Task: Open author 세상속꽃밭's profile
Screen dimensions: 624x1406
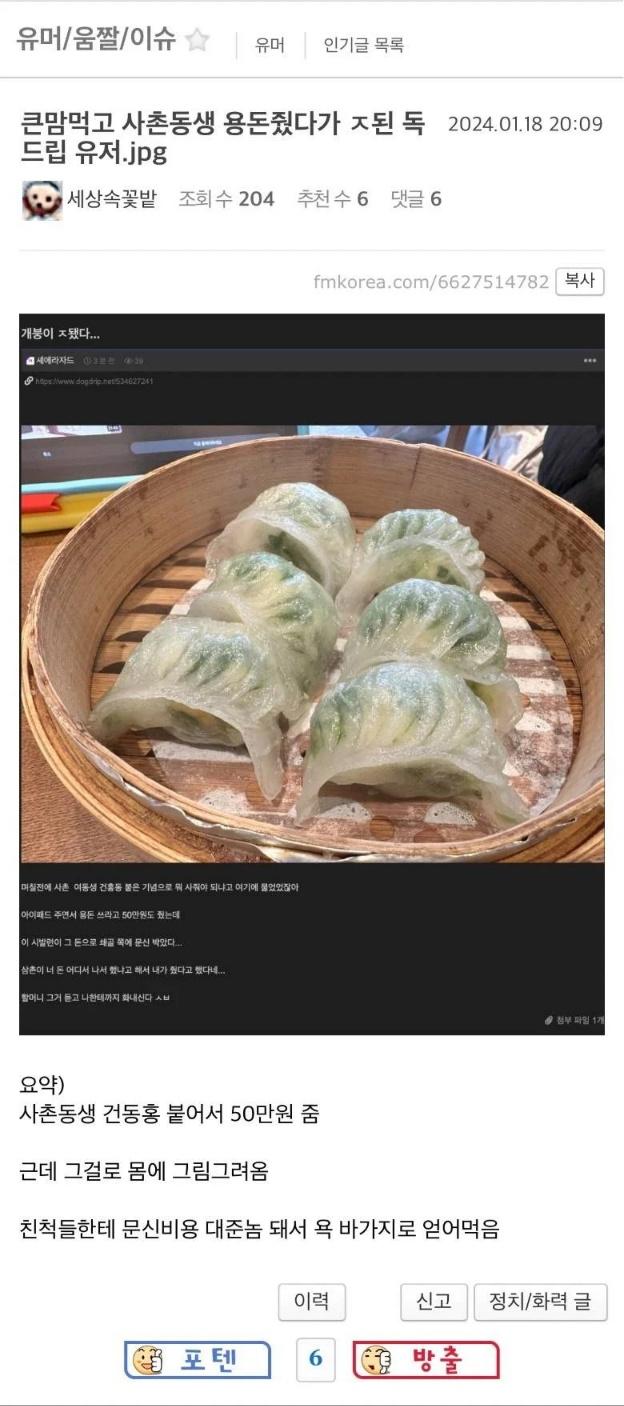Action: (111, 199)
